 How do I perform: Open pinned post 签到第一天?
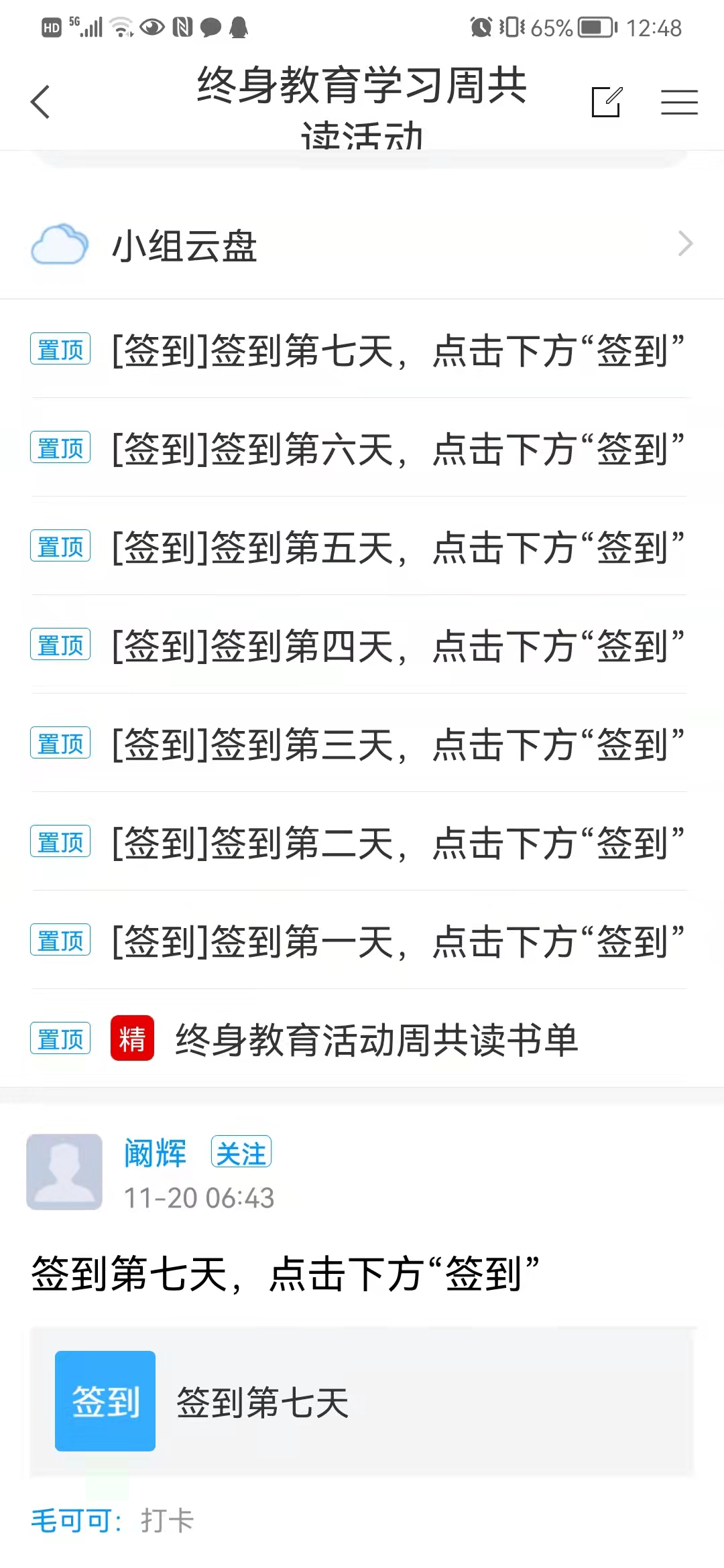pyautogui.click(x=397, y=941)
